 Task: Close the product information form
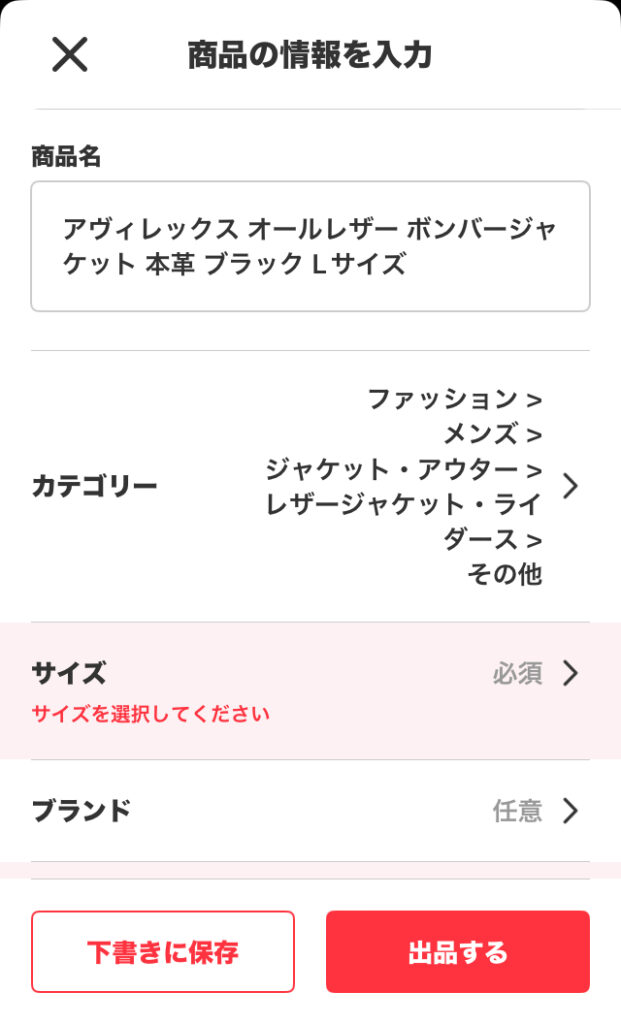click(x=70, y=55)
